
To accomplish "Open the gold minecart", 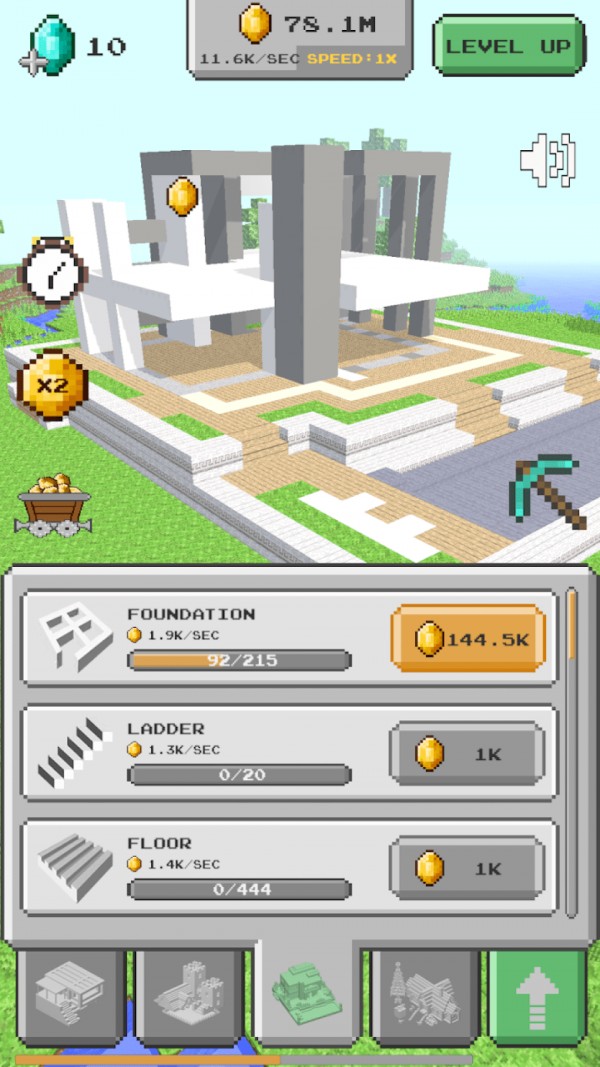I will tap(53, 504).
